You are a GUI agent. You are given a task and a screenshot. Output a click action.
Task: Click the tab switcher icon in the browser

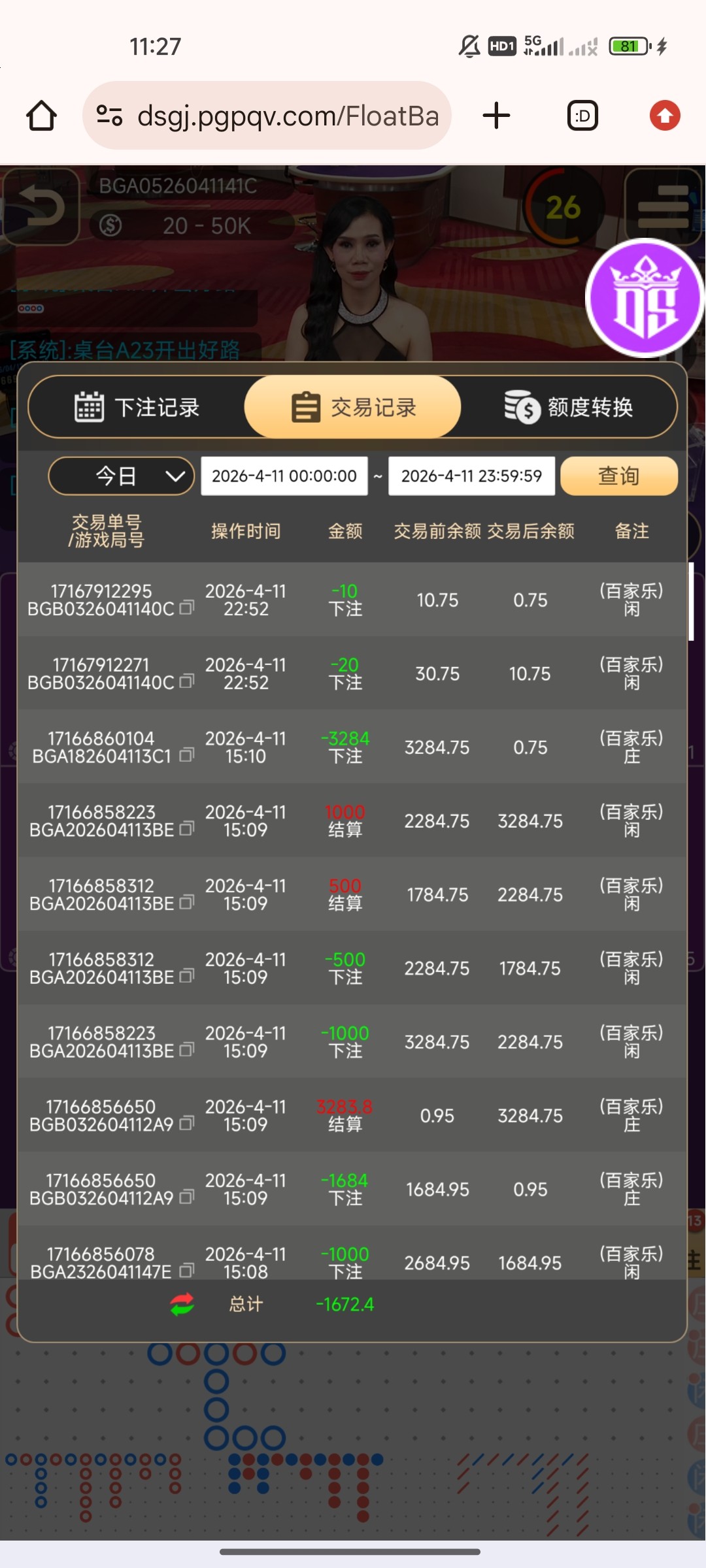(x=582, y=115)
